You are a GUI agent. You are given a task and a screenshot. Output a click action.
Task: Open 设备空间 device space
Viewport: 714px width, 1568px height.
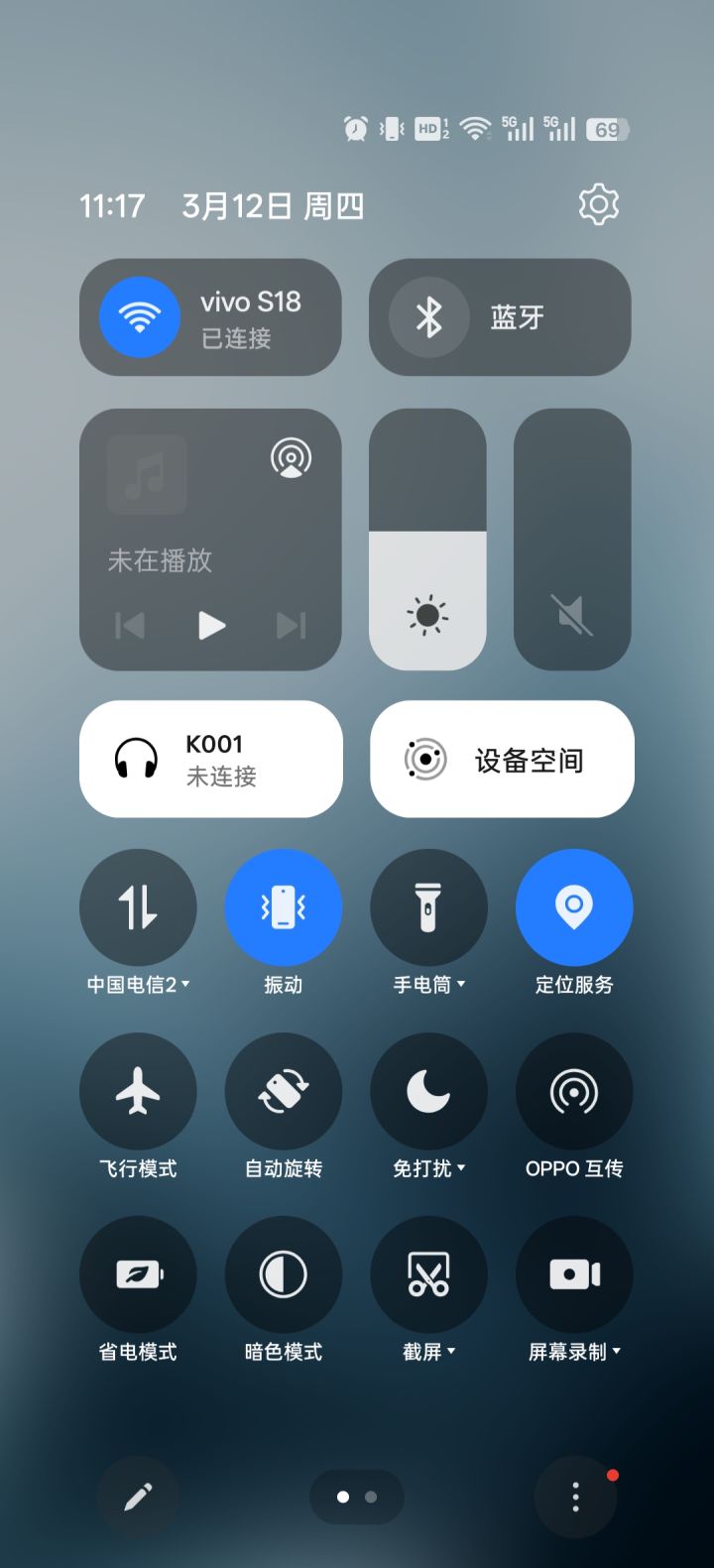tap(501, 758)
